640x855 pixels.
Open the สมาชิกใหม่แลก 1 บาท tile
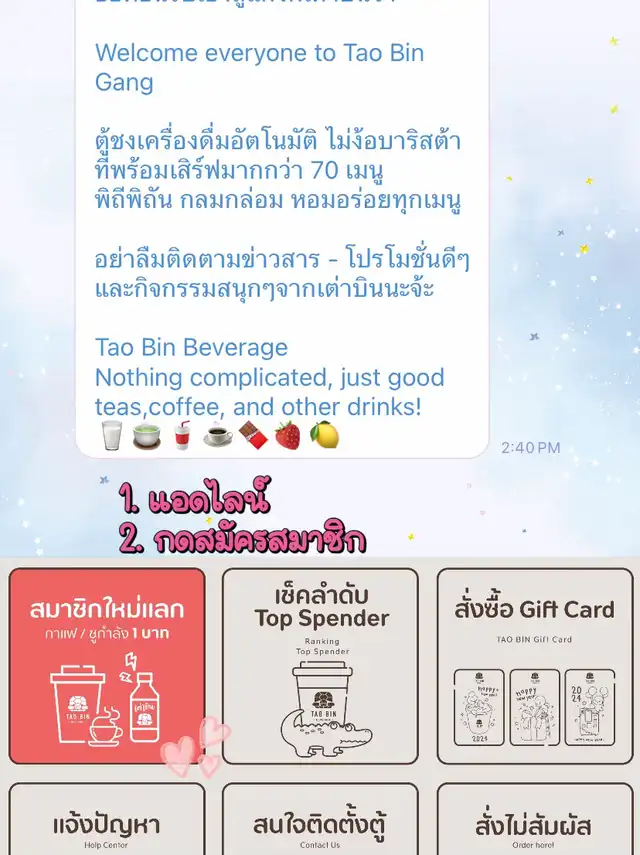point(107,665)
